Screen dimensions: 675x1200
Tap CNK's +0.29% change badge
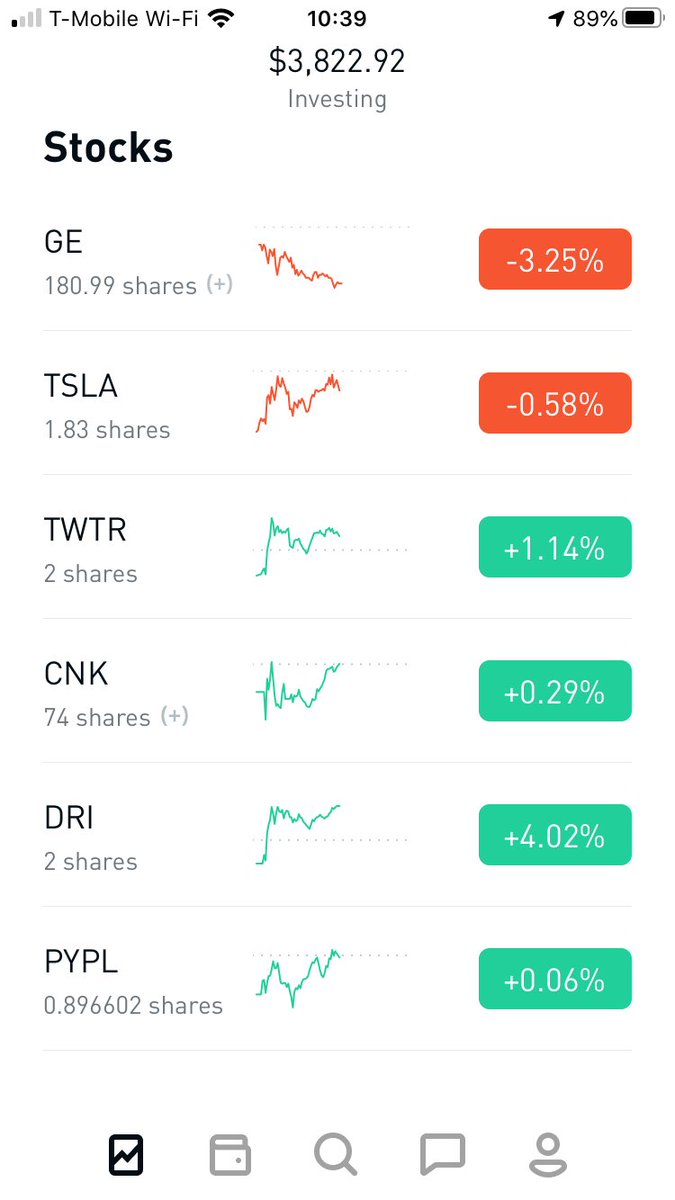555,691
